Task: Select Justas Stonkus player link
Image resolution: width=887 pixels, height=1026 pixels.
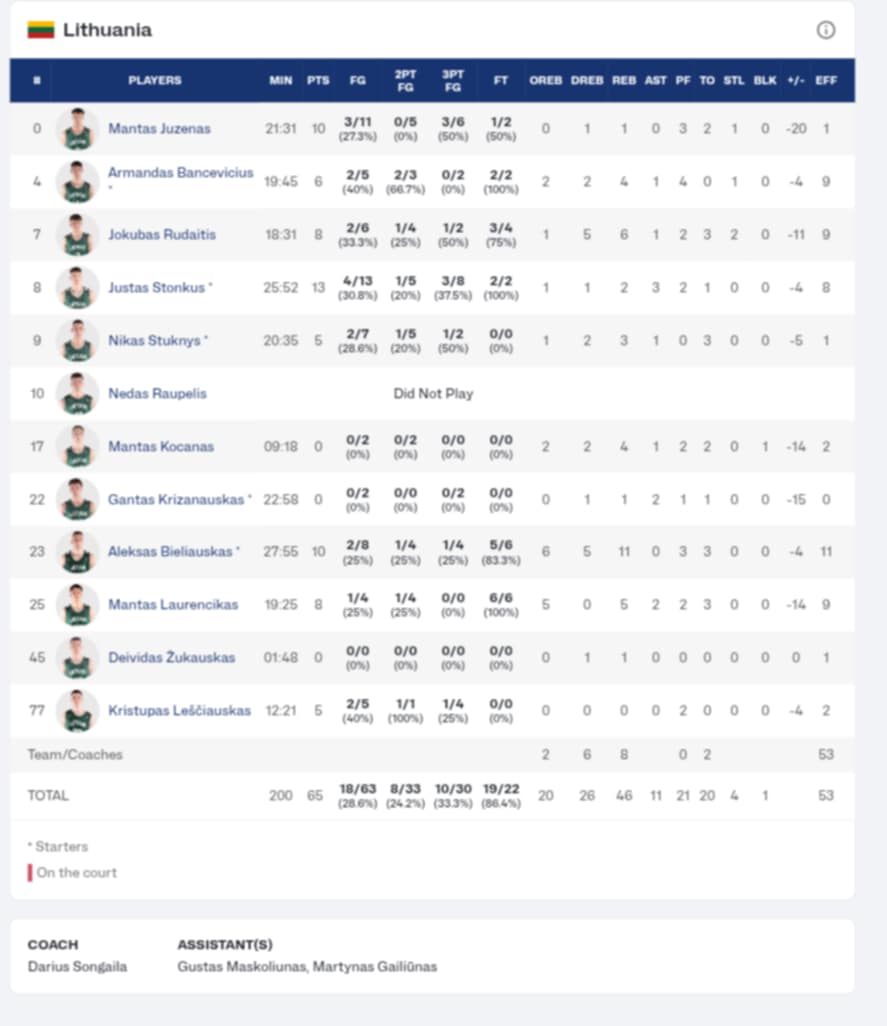Action: click(x=156, y=287)
